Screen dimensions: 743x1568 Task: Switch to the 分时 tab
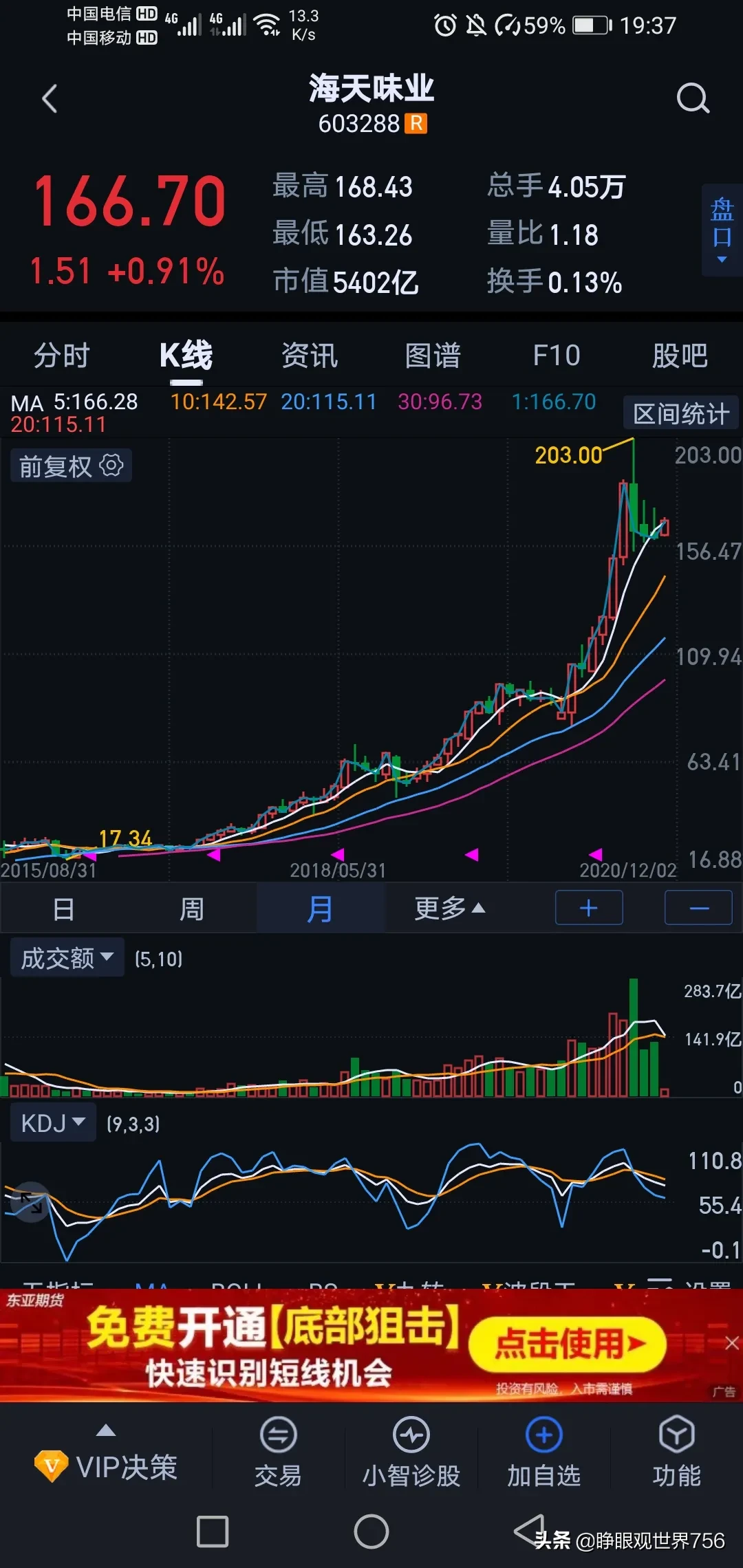[62, 356]
